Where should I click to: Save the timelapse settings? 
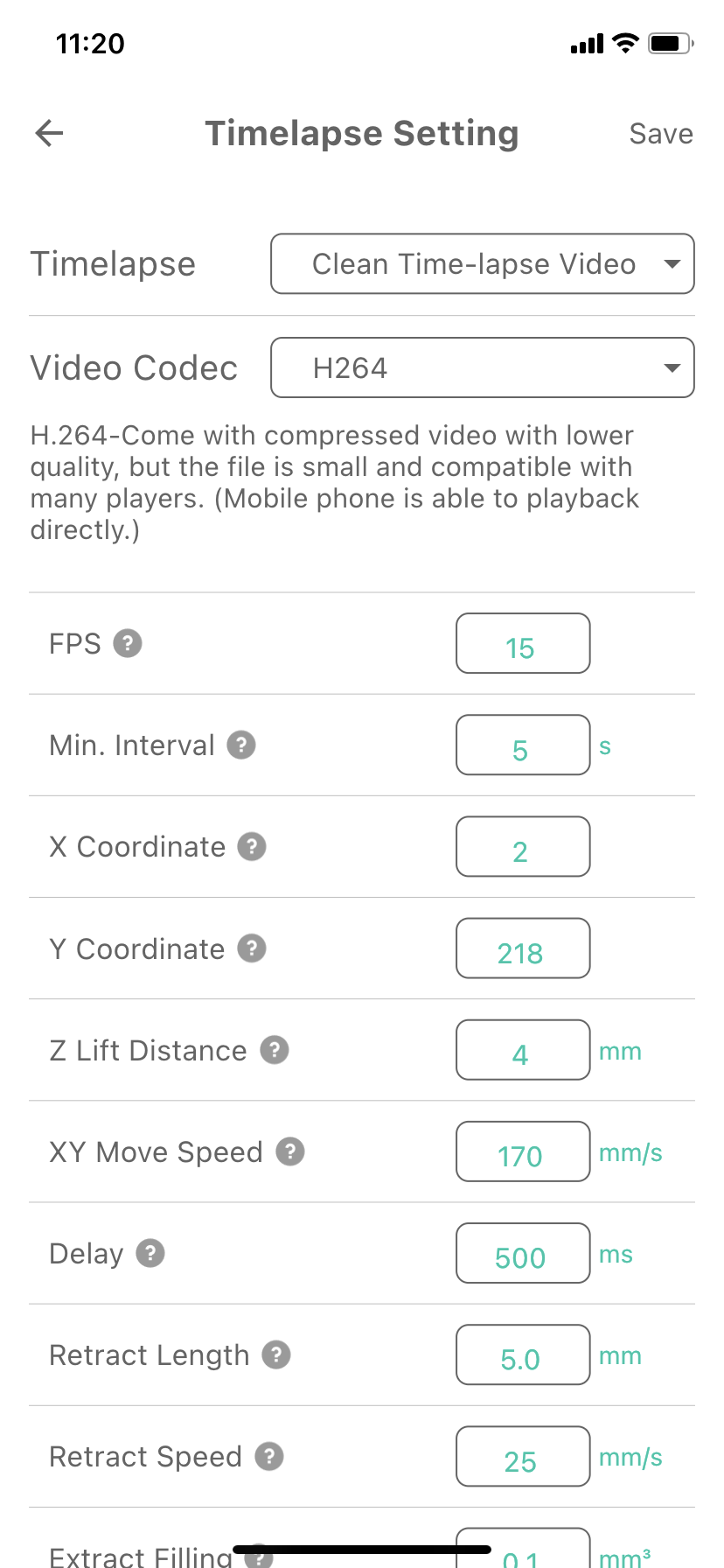point(660,134)
